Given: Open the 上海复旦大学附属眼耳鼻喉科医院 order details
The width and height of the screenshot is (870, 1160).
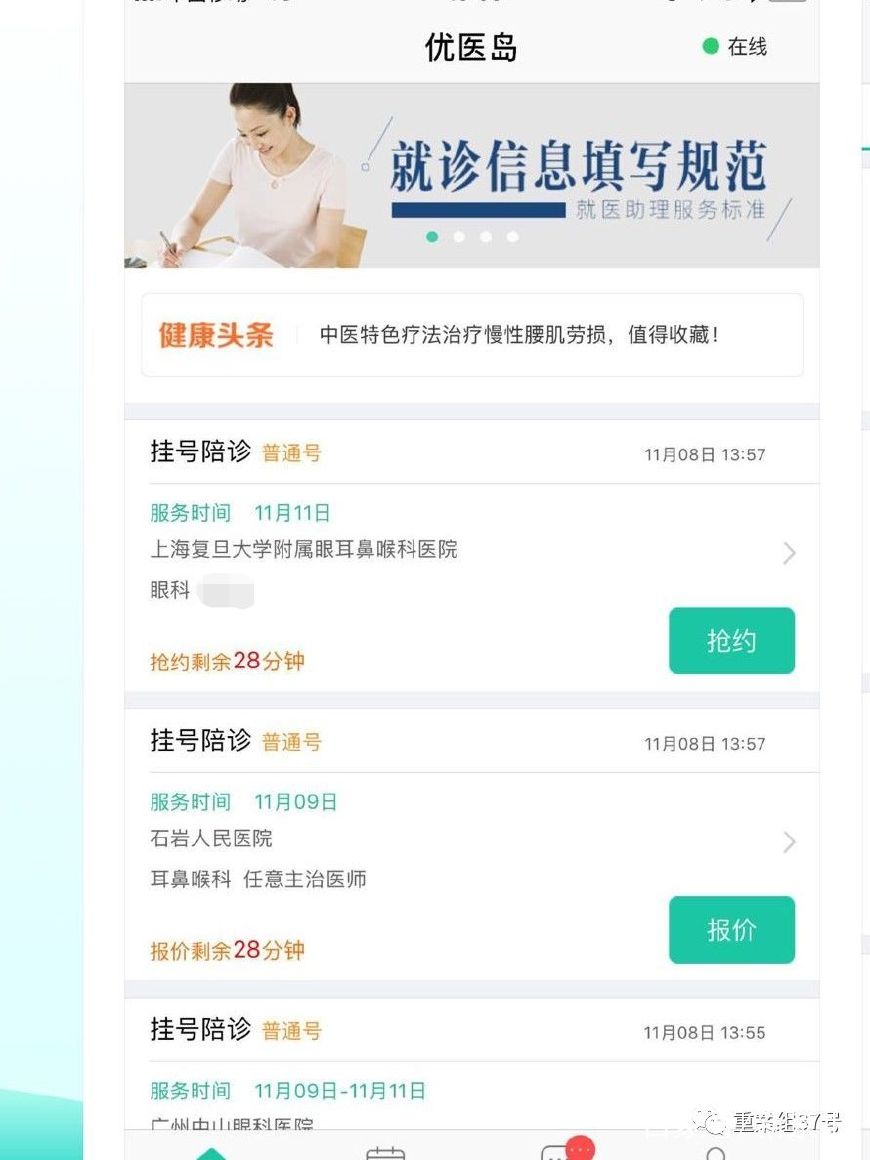Looking at the screenshot, I should tap(788, 553).
